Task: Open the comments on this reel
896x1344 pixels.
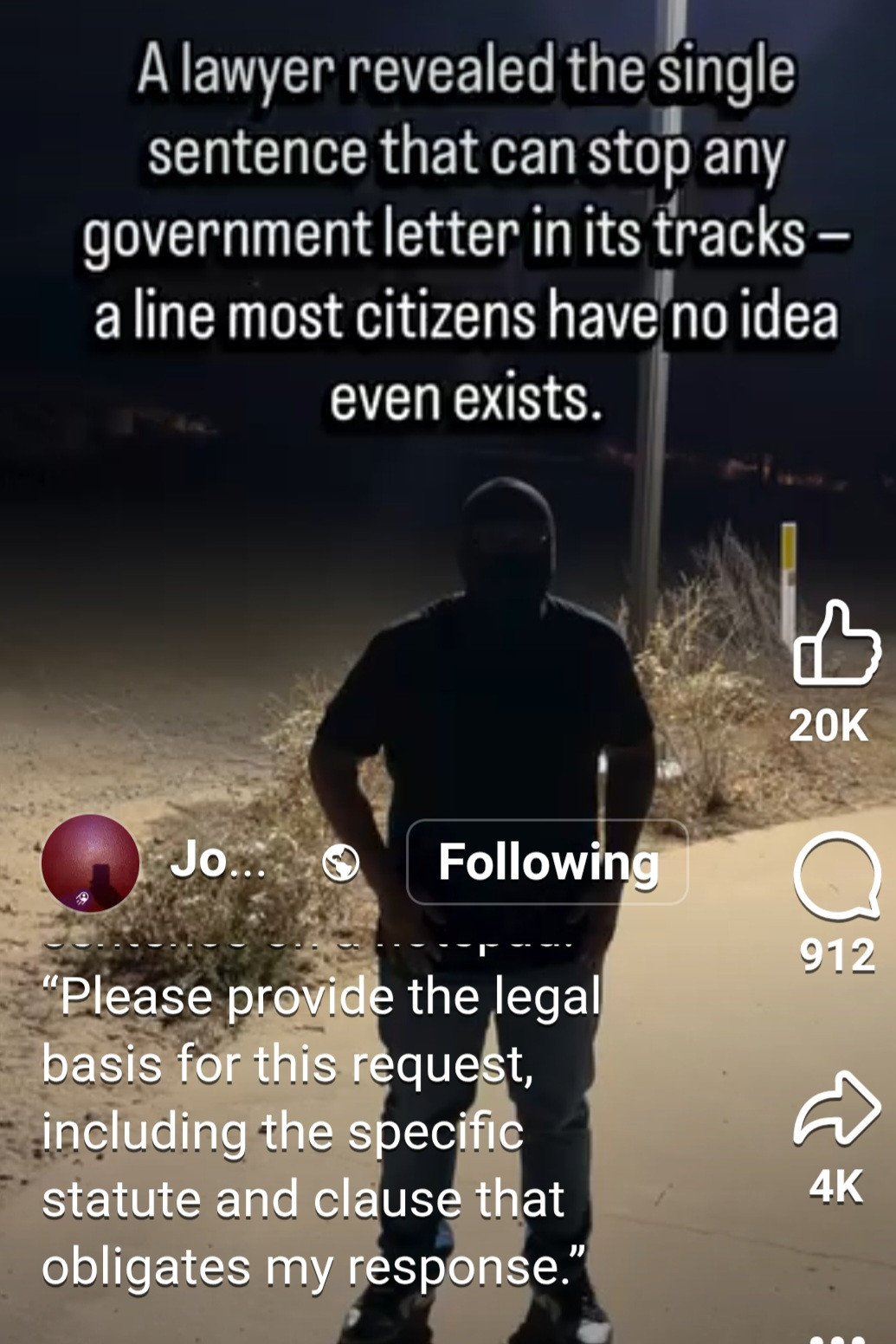Action: pos(835,875)
